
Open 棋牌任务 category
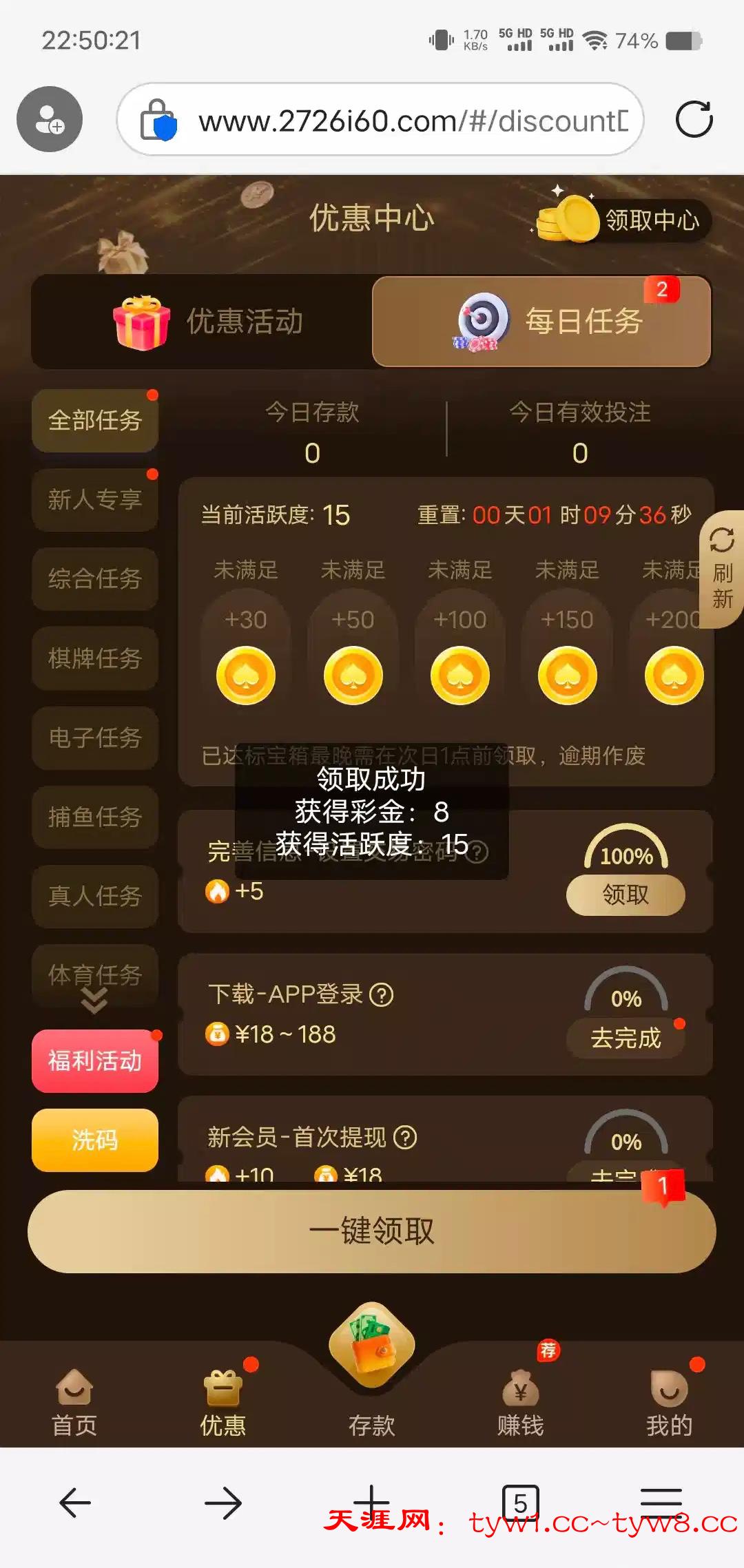(x=95, y=658)
